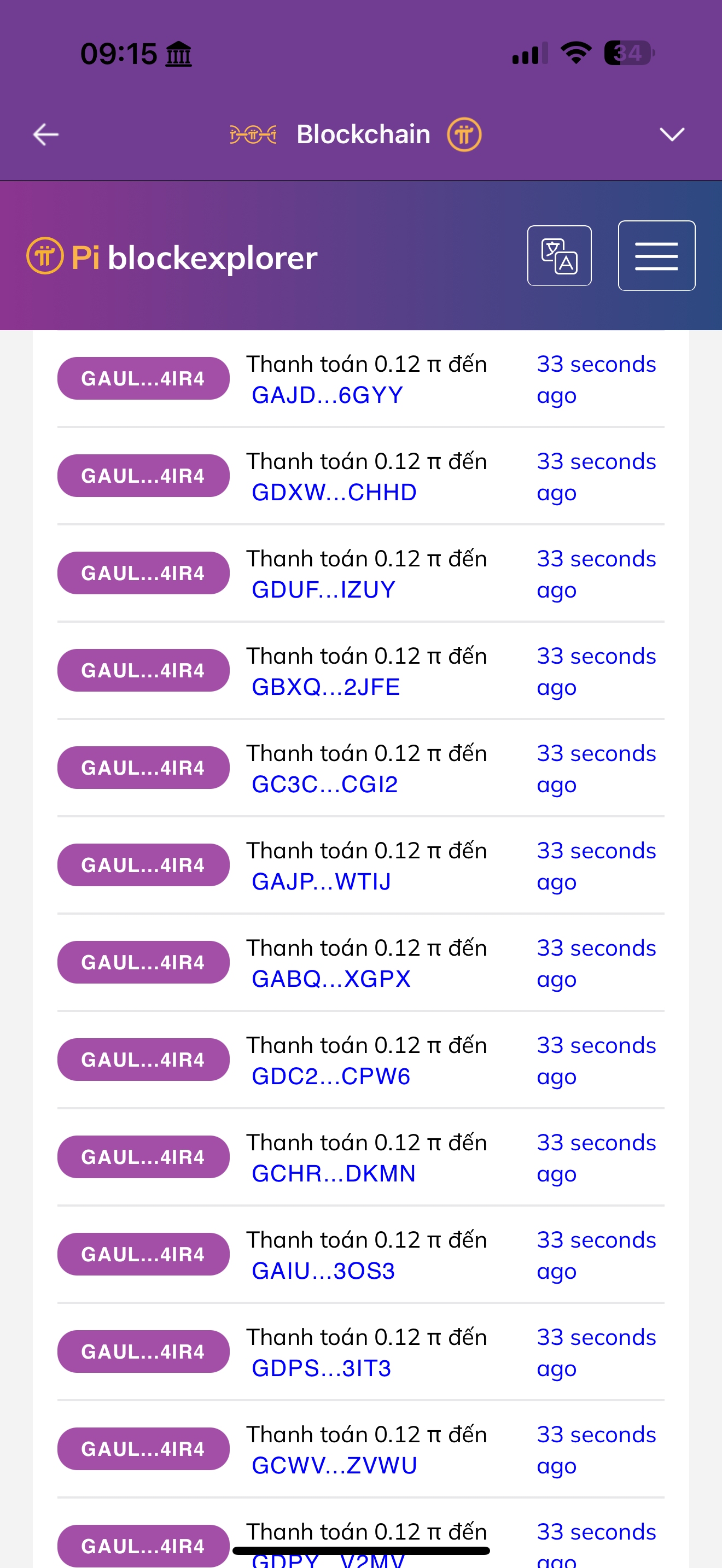Open Pi blockexplorer home logo
Screen dimensions: 722x1568
click(172, 258)
